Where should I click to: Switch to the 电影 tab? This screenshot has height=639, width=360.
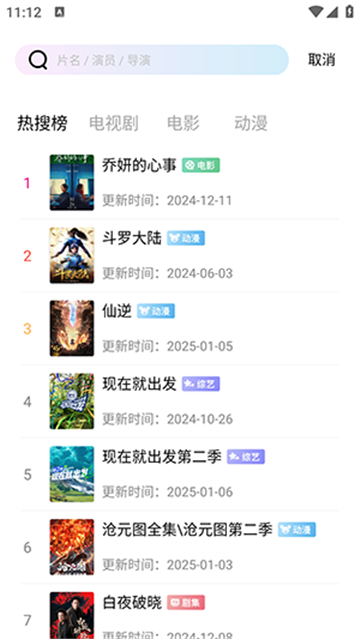[183, 123]
